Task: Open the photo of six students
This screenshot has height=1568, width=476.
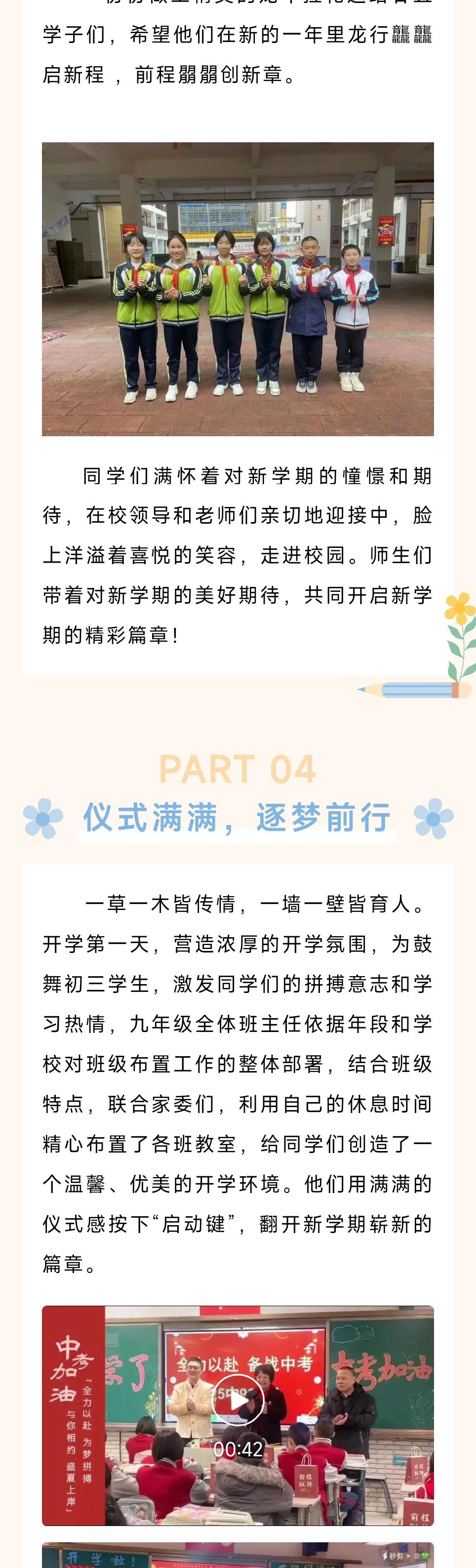Action: click(238, 289)
